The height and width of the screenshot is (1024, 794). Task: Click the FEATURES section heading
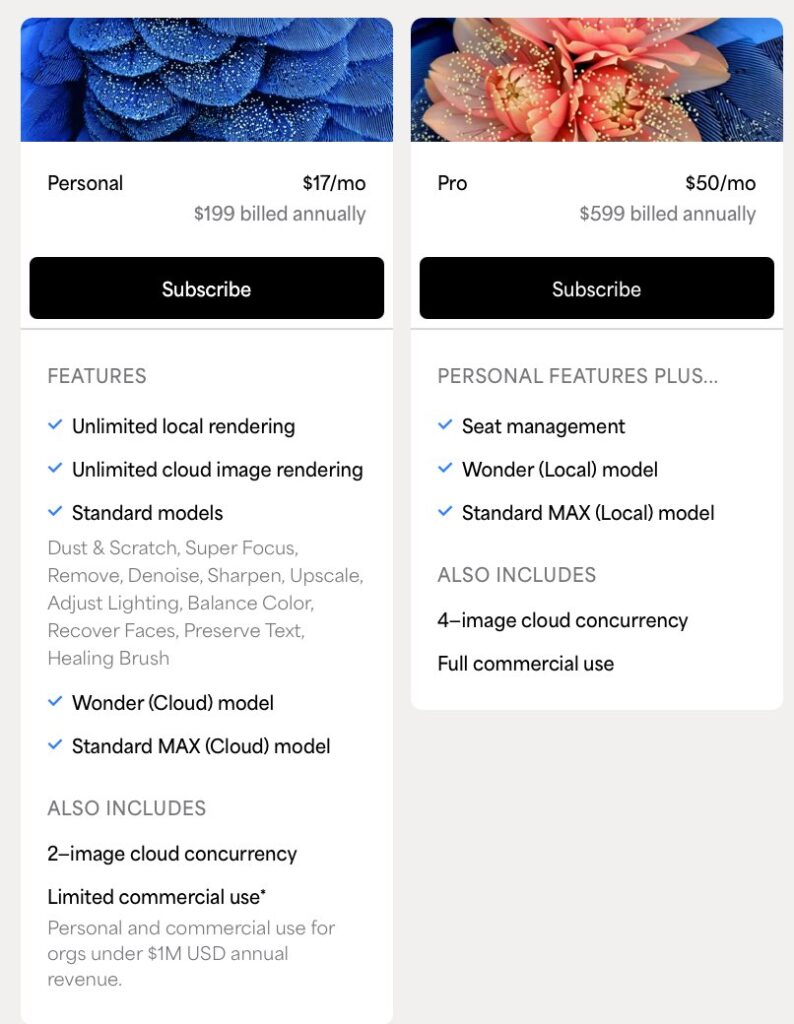pyautogui.click(x=96, y=376)
